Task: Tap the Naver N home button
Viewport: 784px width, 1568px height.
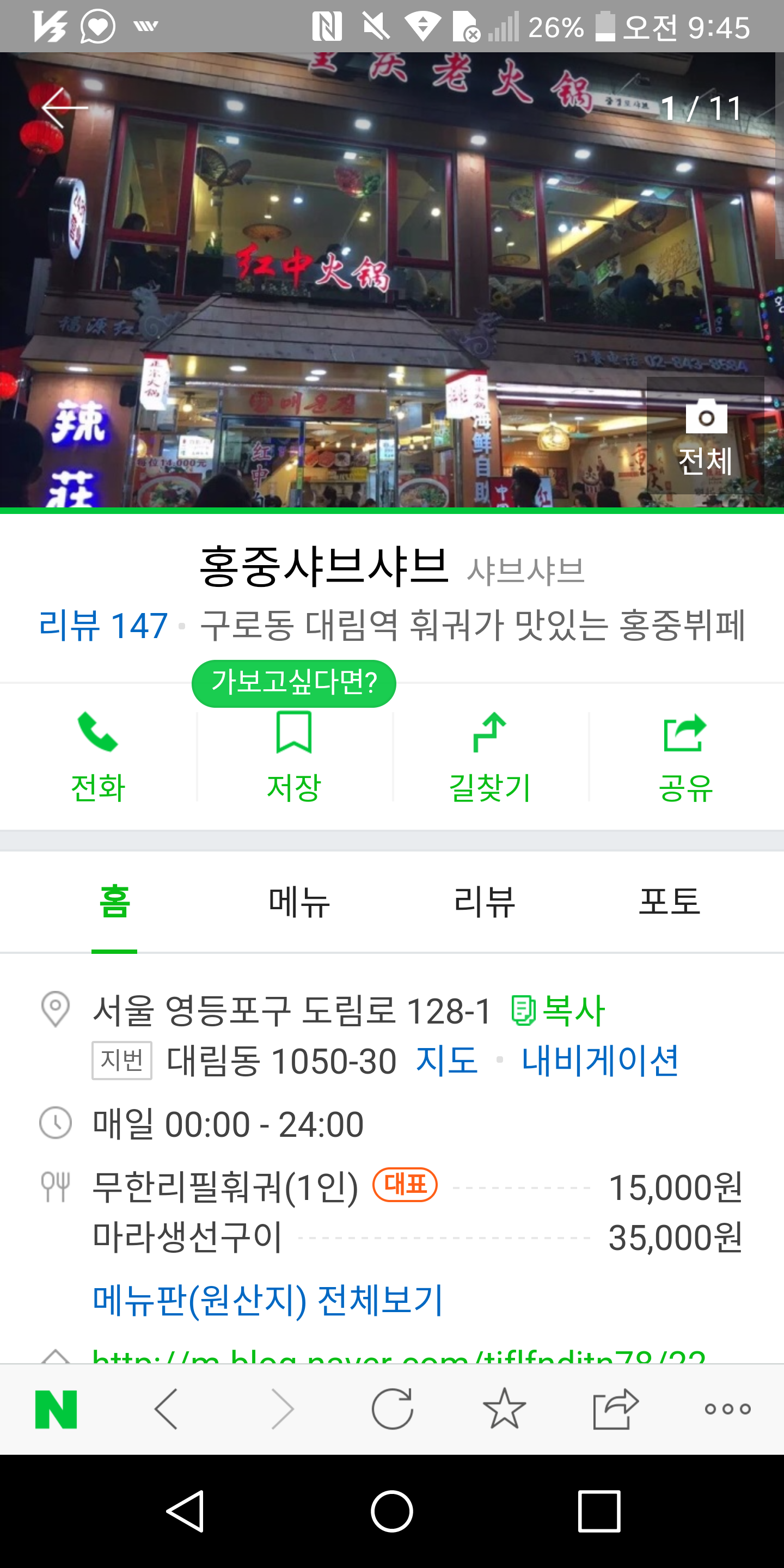Action: click(56, 1409)
